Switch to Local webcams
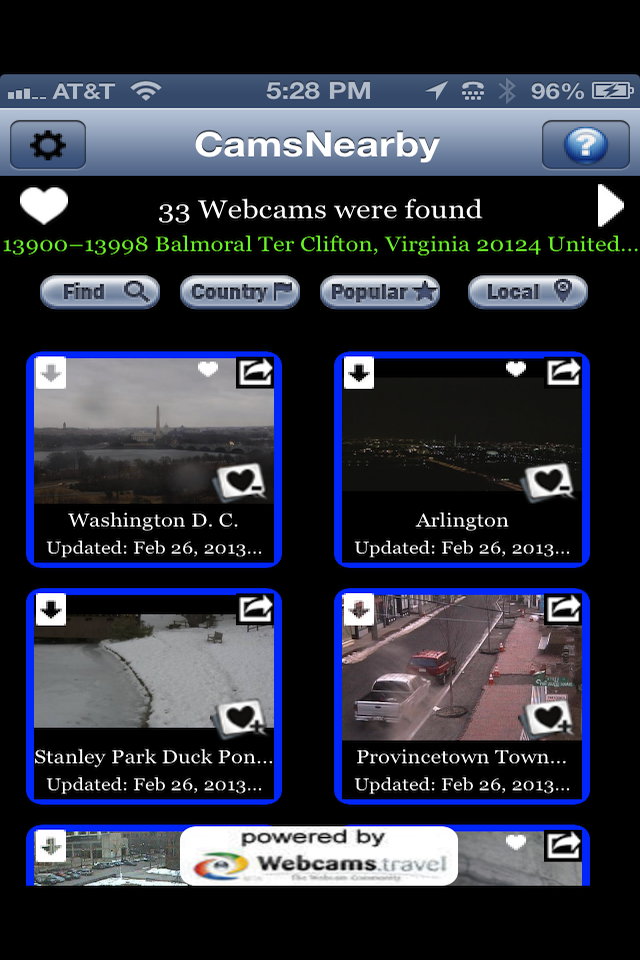Screen dimensions: 640x960 (x=527, y=292)
